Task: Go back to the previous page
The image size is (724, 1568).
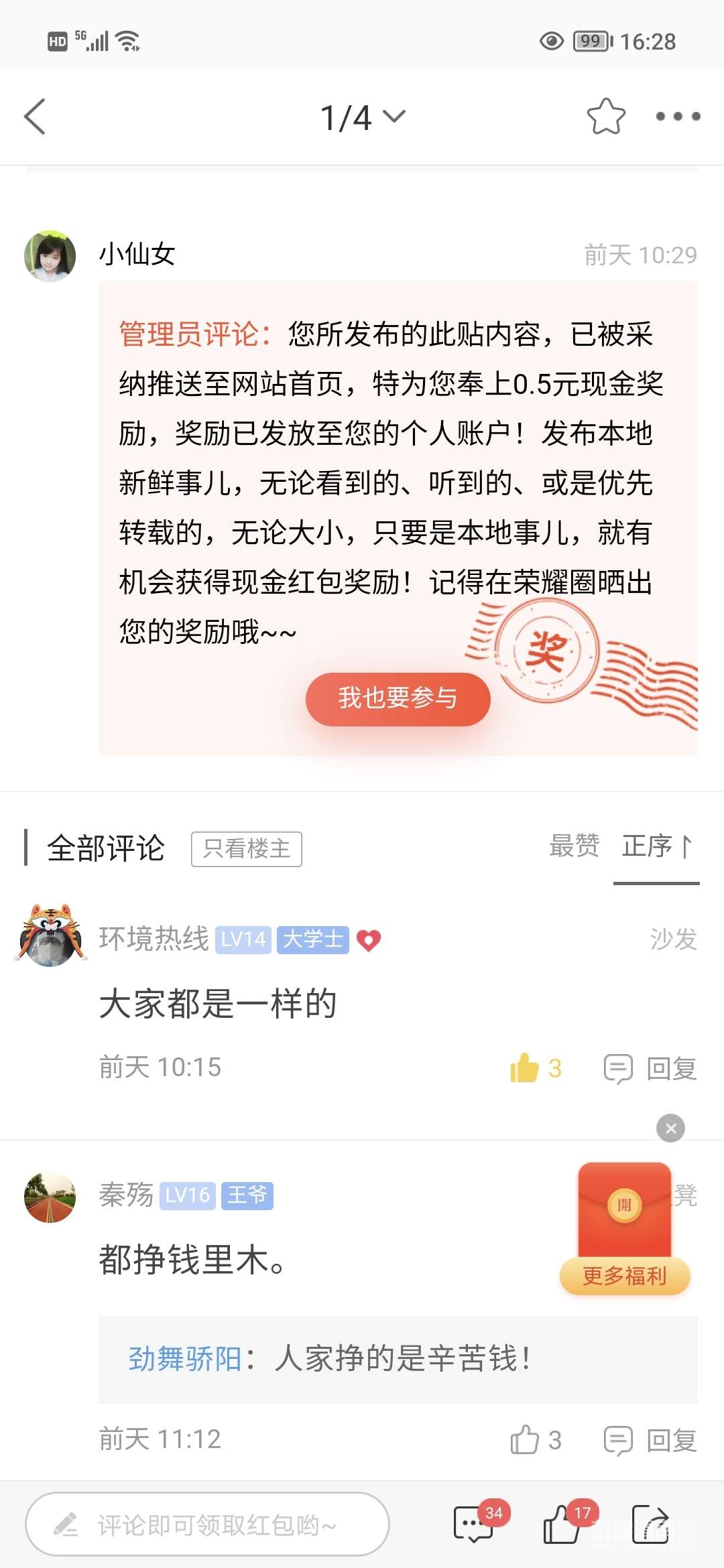Action: tap(35, 117)
